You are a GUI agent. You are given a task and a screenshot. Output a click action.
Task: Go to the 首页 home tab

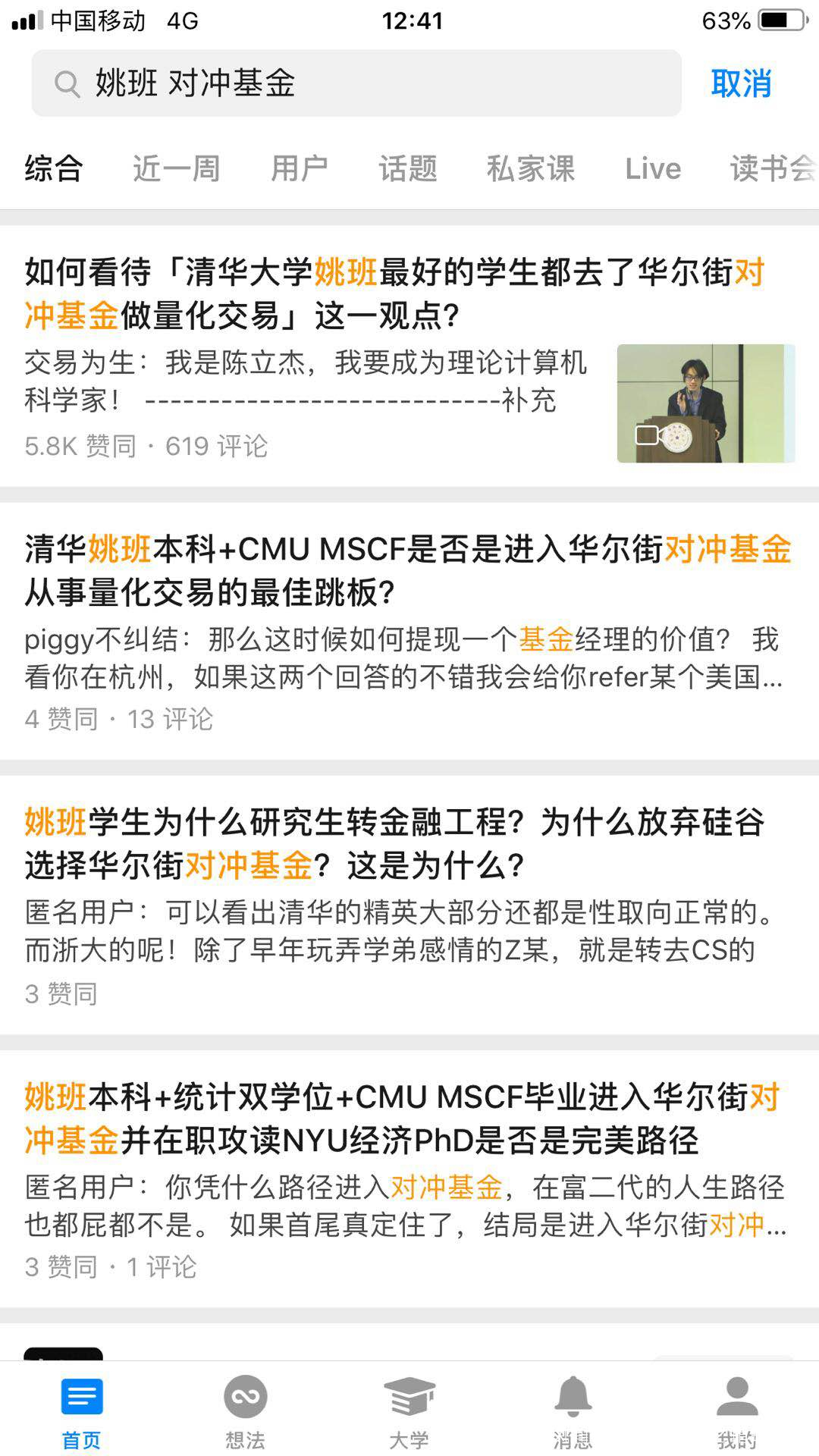[81, 1409]
